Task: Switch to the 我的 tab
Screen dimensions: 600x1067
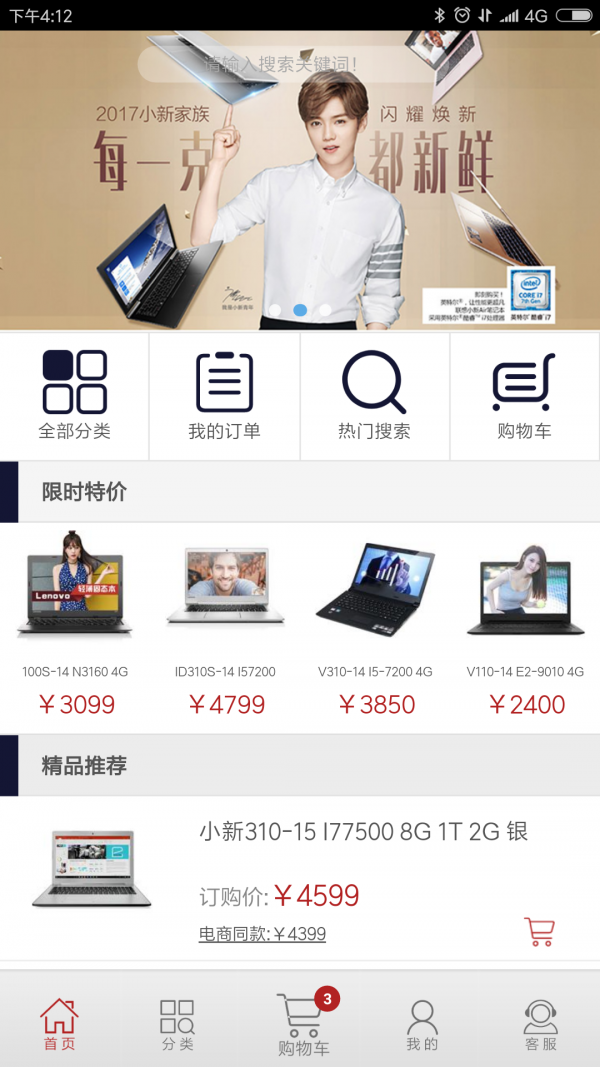Action: 422,1024
